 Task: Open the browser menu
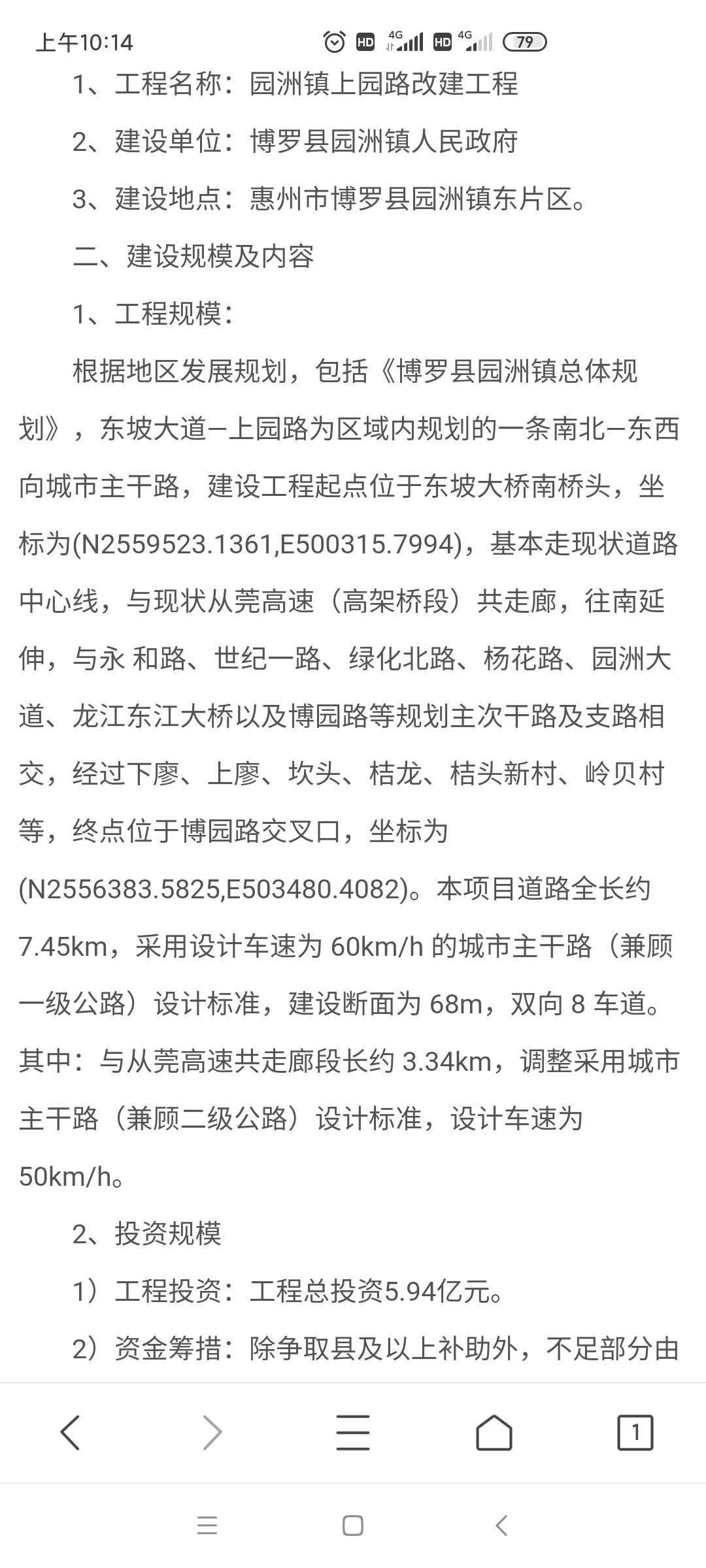[x=353, y=1433]
